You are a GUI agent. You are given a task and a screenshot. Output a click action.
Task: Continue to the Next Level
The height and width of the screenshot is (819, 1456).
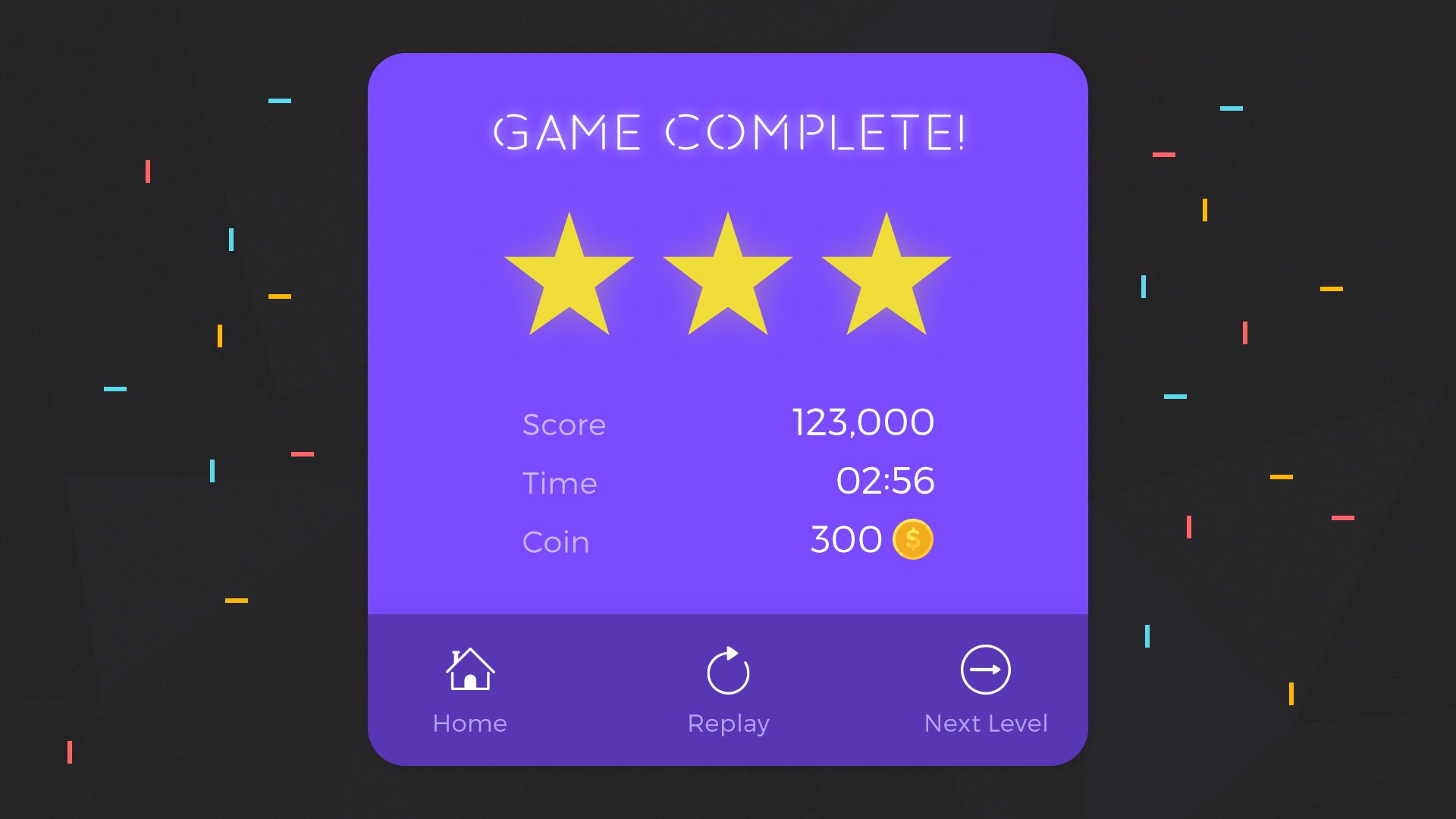pos(985,689)
